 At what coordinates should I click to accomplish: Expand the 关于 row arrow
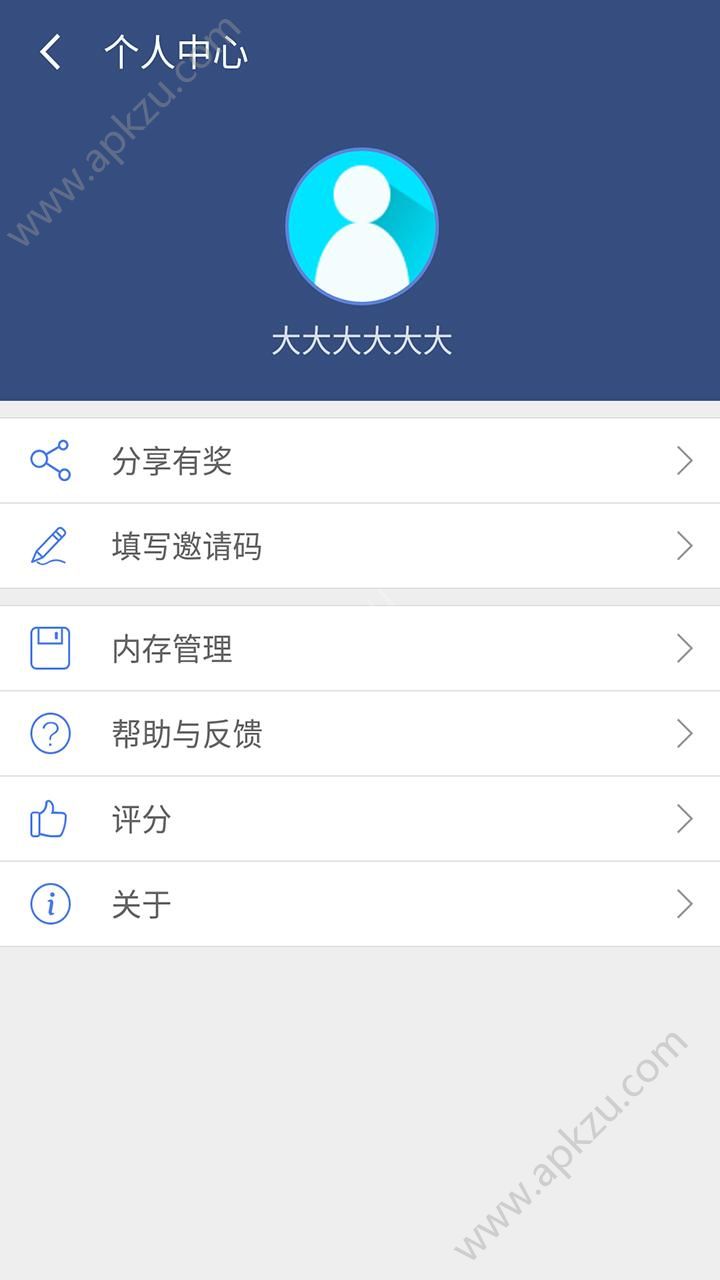pos(684,903)
